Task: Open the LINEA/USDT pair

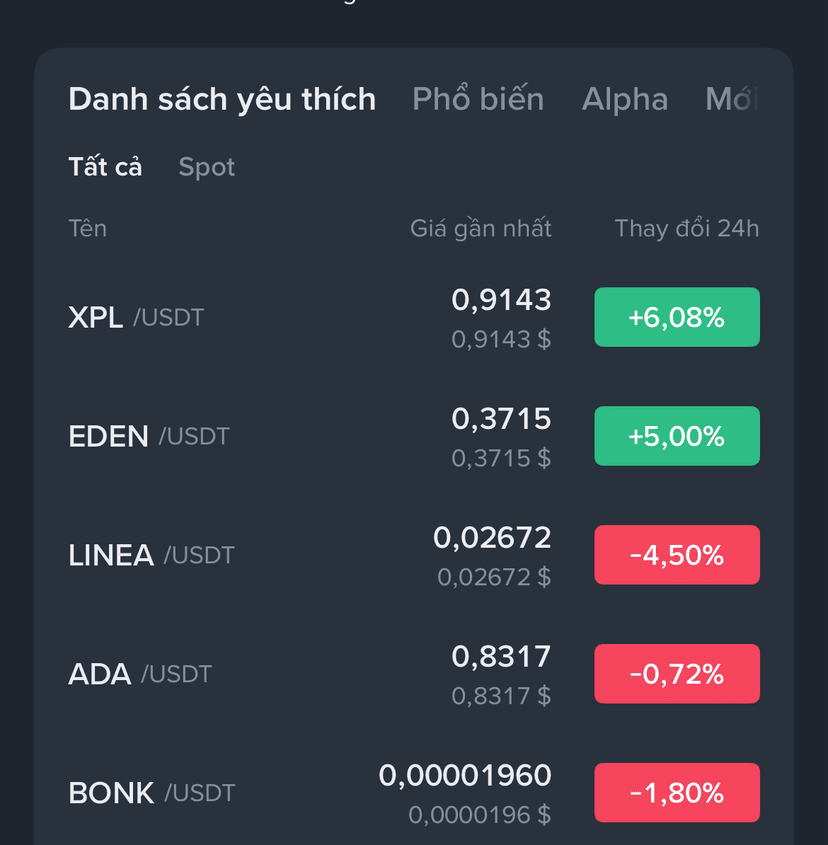Action: click(x=413, y=555)
